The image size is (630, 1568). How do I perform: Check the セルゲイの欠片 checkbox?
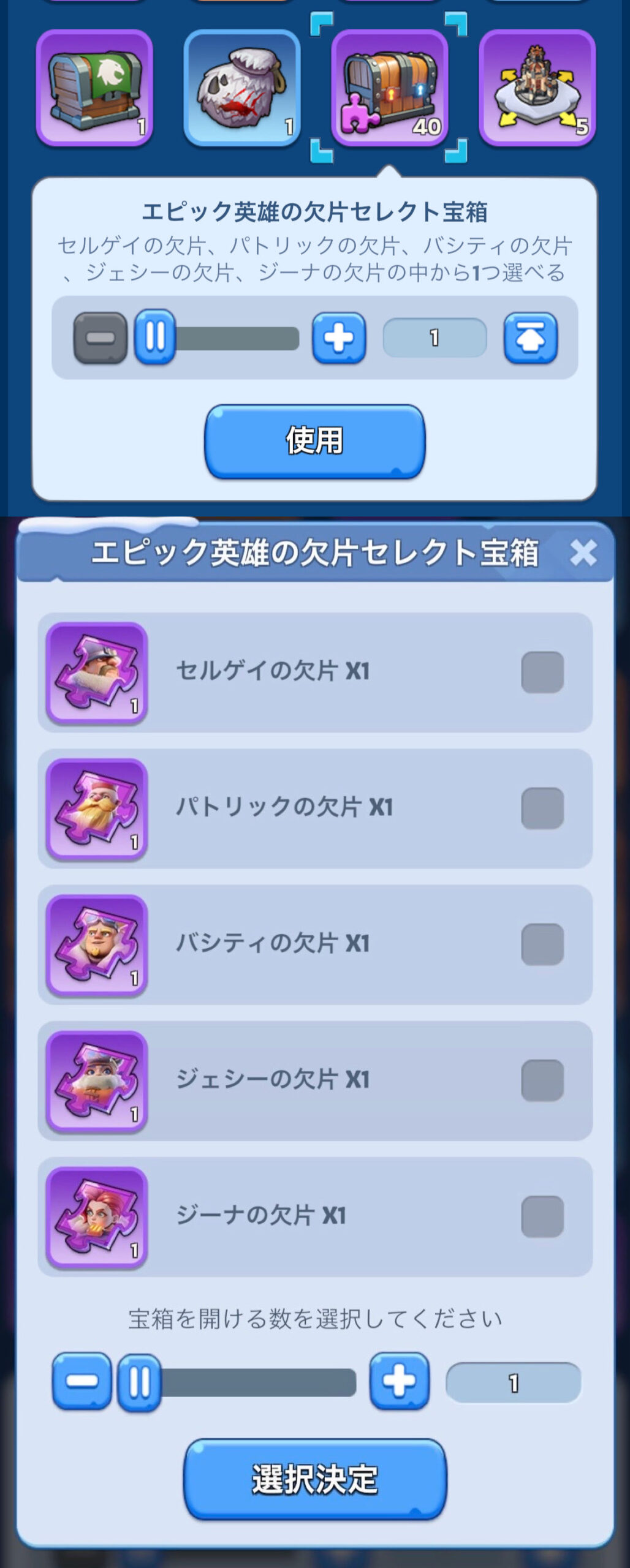[x=542, y=672]
